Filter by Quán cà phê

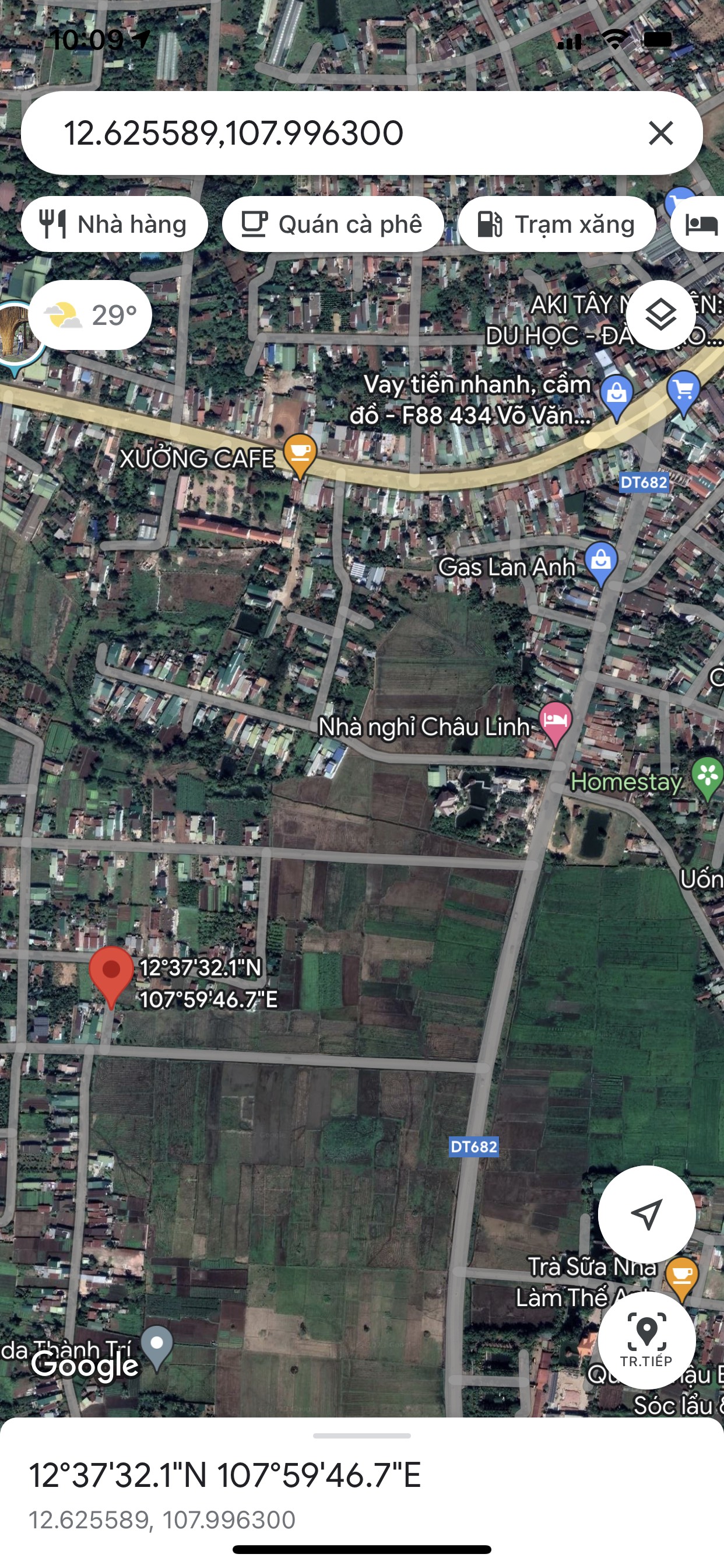coord(332,225)
